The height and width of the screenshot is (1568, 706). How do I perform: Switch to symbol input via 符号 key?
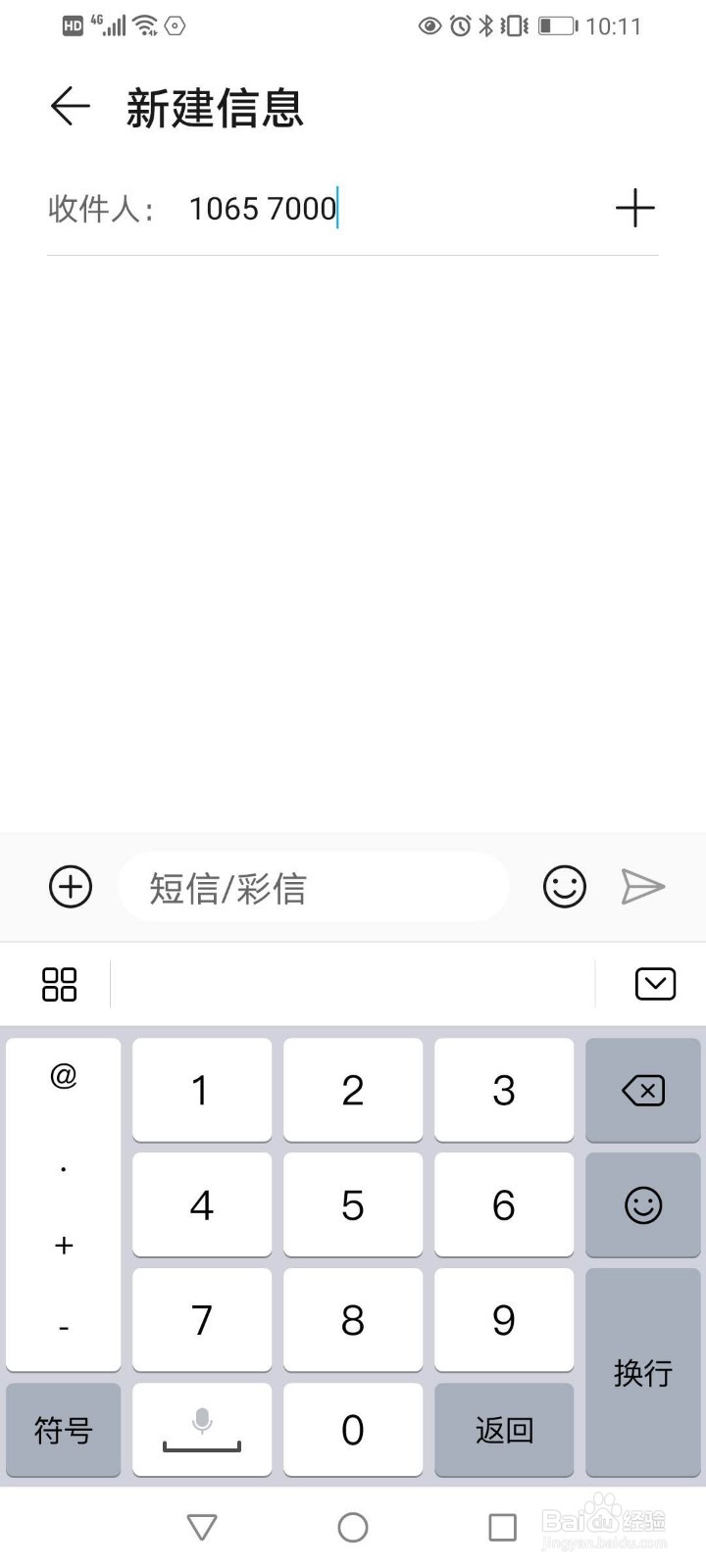tap(63, 1430)
